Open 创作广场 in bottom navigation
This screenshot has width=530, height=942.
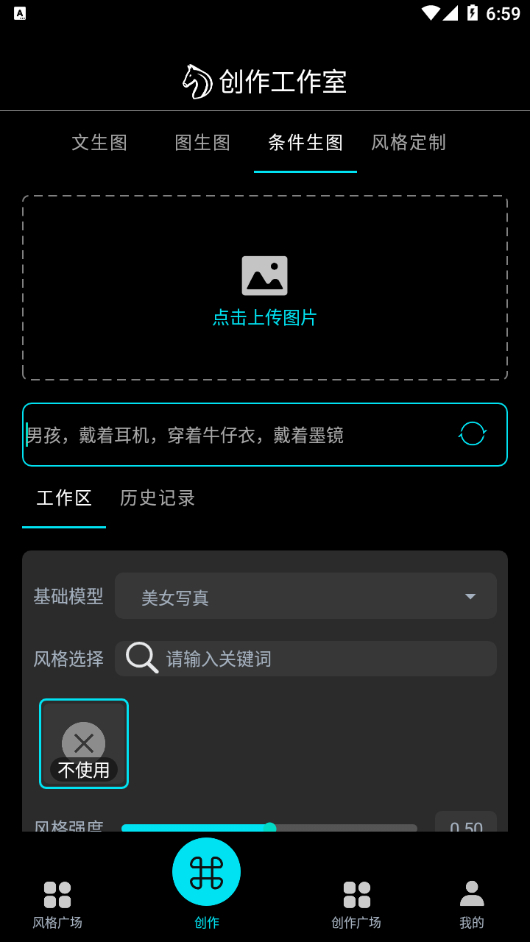356,905
